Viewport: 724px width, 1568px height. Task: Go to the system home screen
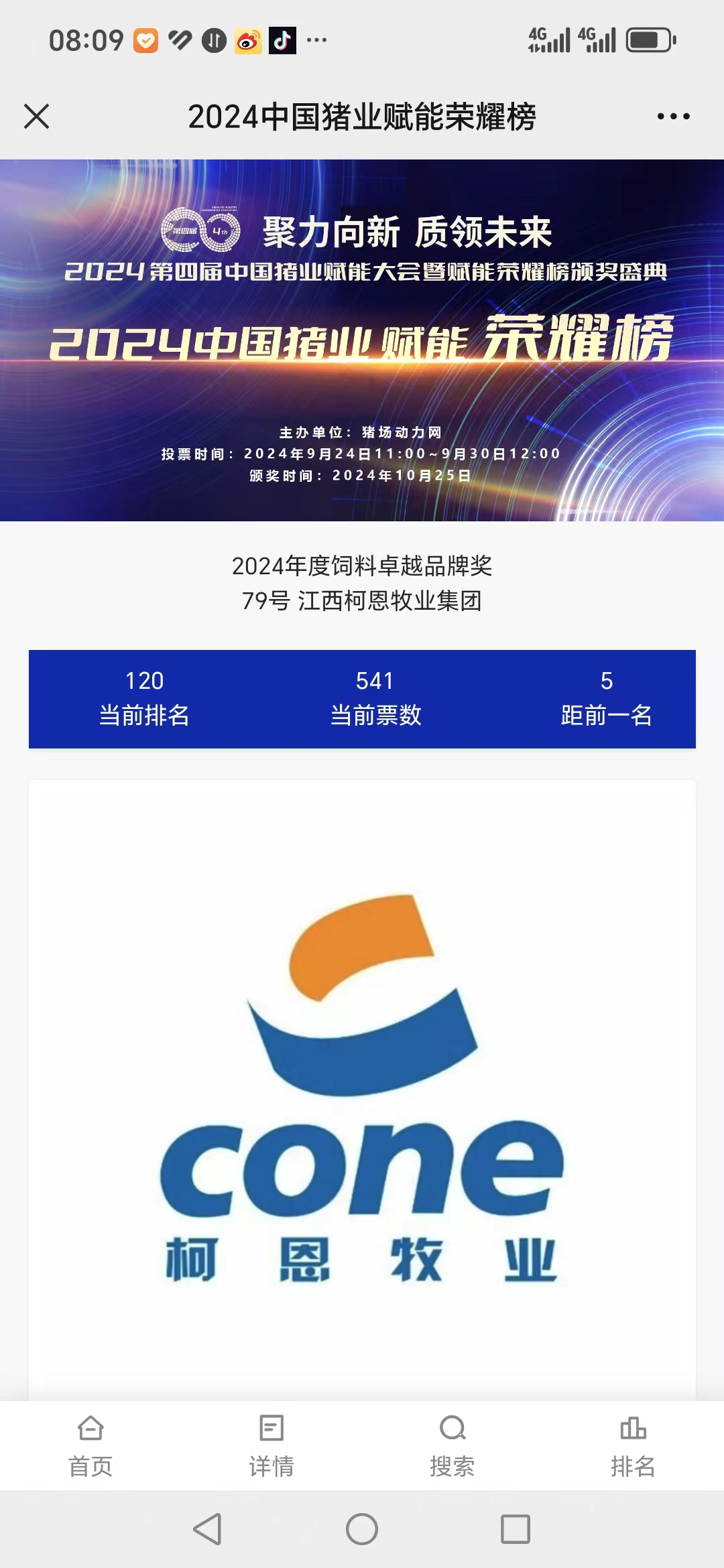(362, 1529)
